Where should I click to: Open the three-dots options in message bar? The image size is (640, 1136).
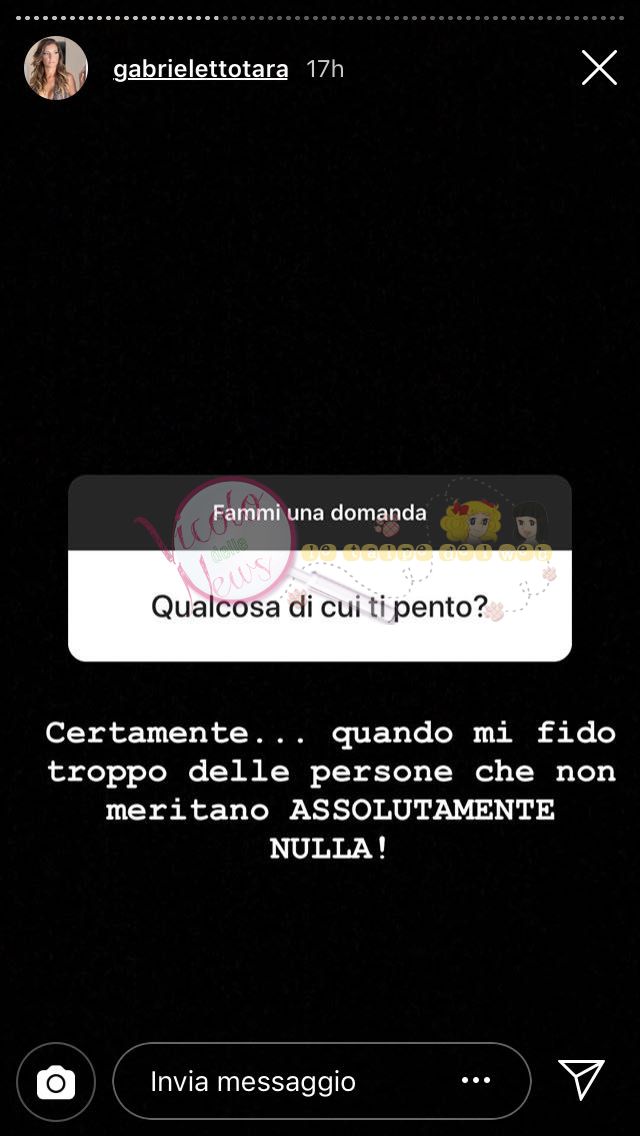click(x=475, y=1080)
